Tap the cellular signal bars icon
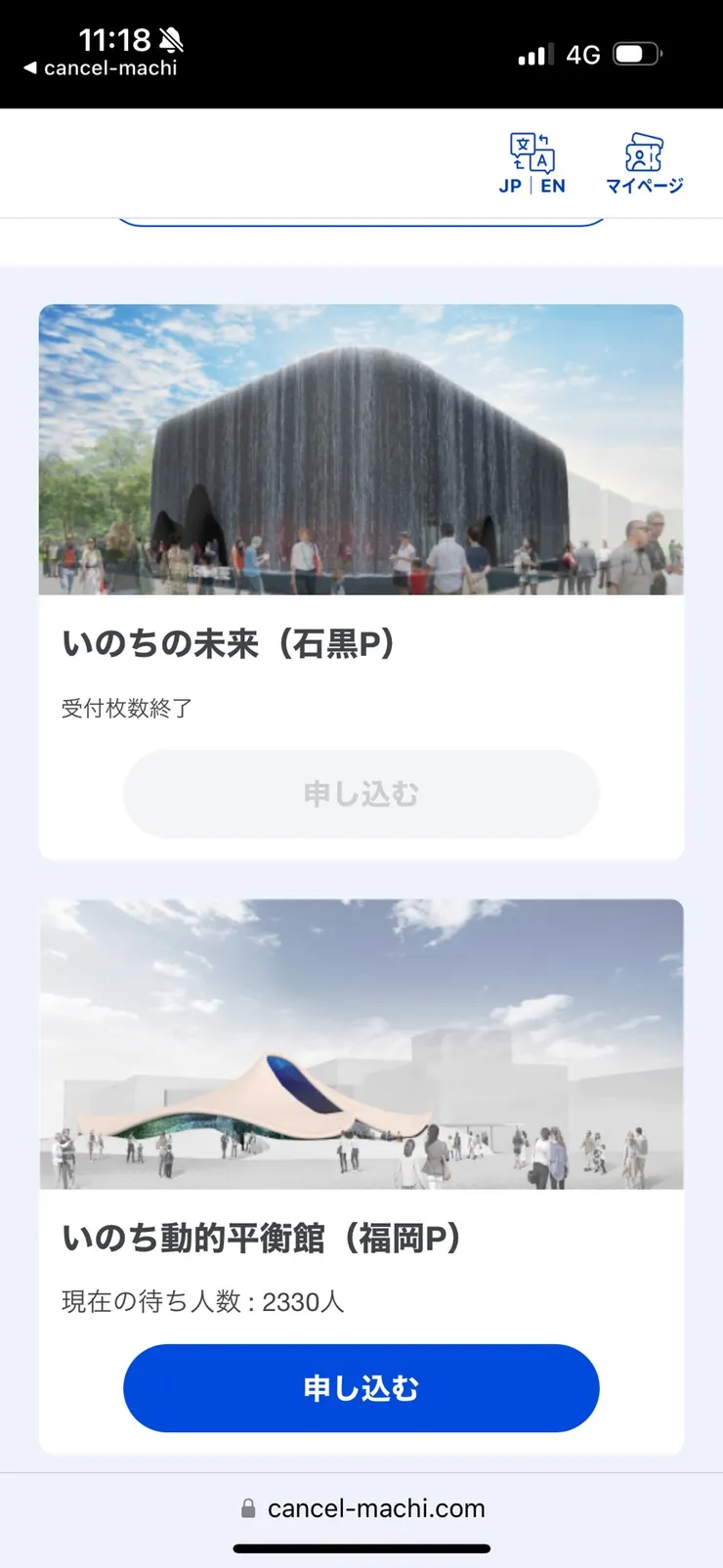The image size is (723, 1568). (x=532, y=55)
